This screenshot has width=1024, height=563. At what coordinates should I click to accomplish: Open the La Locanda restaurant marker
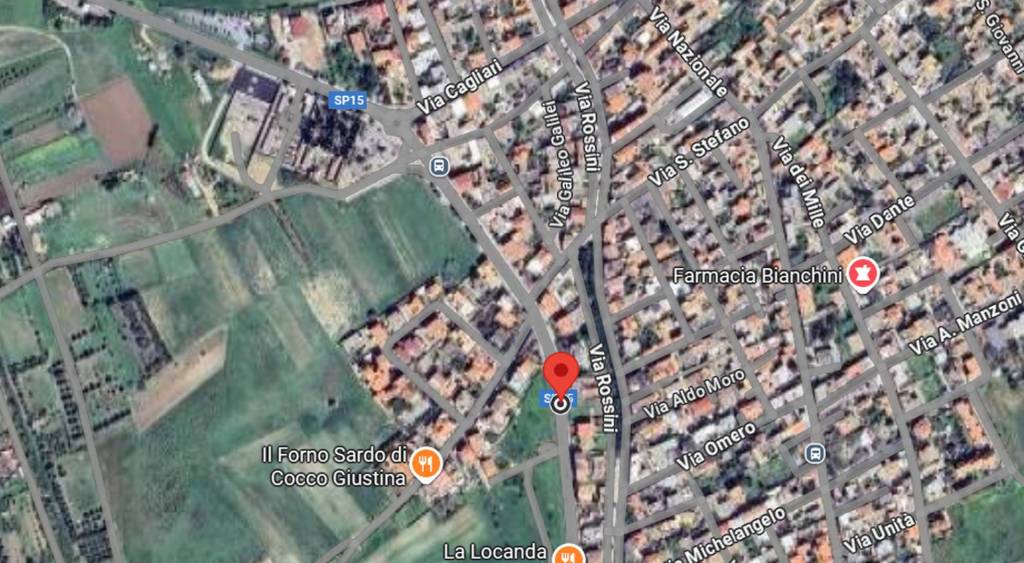568,553
